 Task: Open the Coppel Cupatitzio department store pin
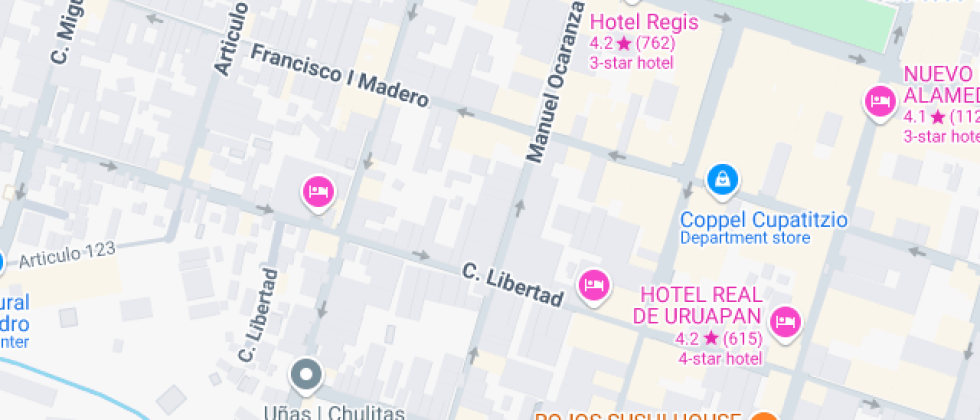721,180
